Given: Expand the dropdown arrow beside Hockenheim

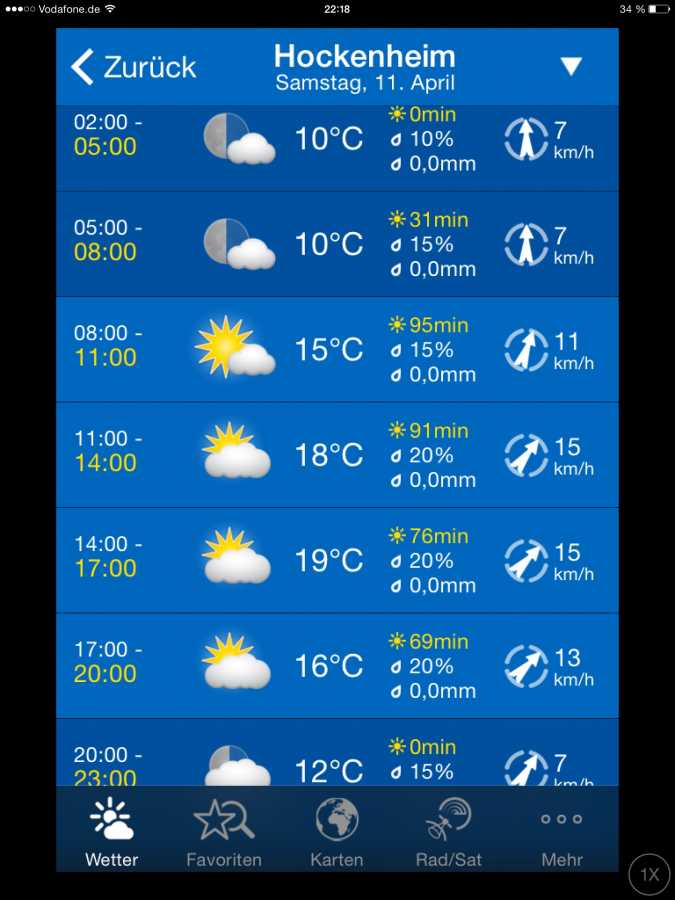Looking at the screenshot, I should click(570, 67).
